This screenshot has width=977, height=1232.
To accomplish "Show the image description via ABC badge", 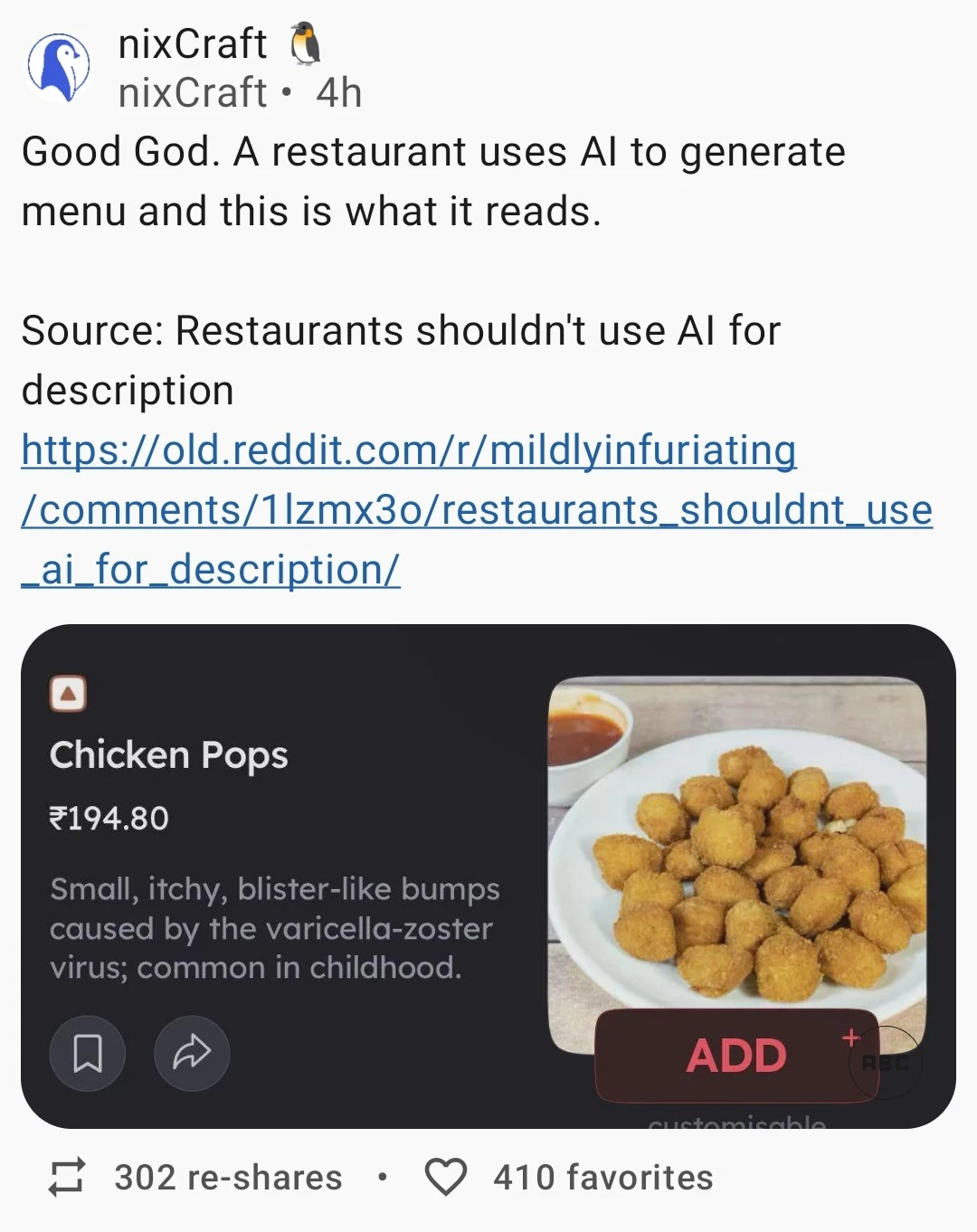I will [886, 1063].
